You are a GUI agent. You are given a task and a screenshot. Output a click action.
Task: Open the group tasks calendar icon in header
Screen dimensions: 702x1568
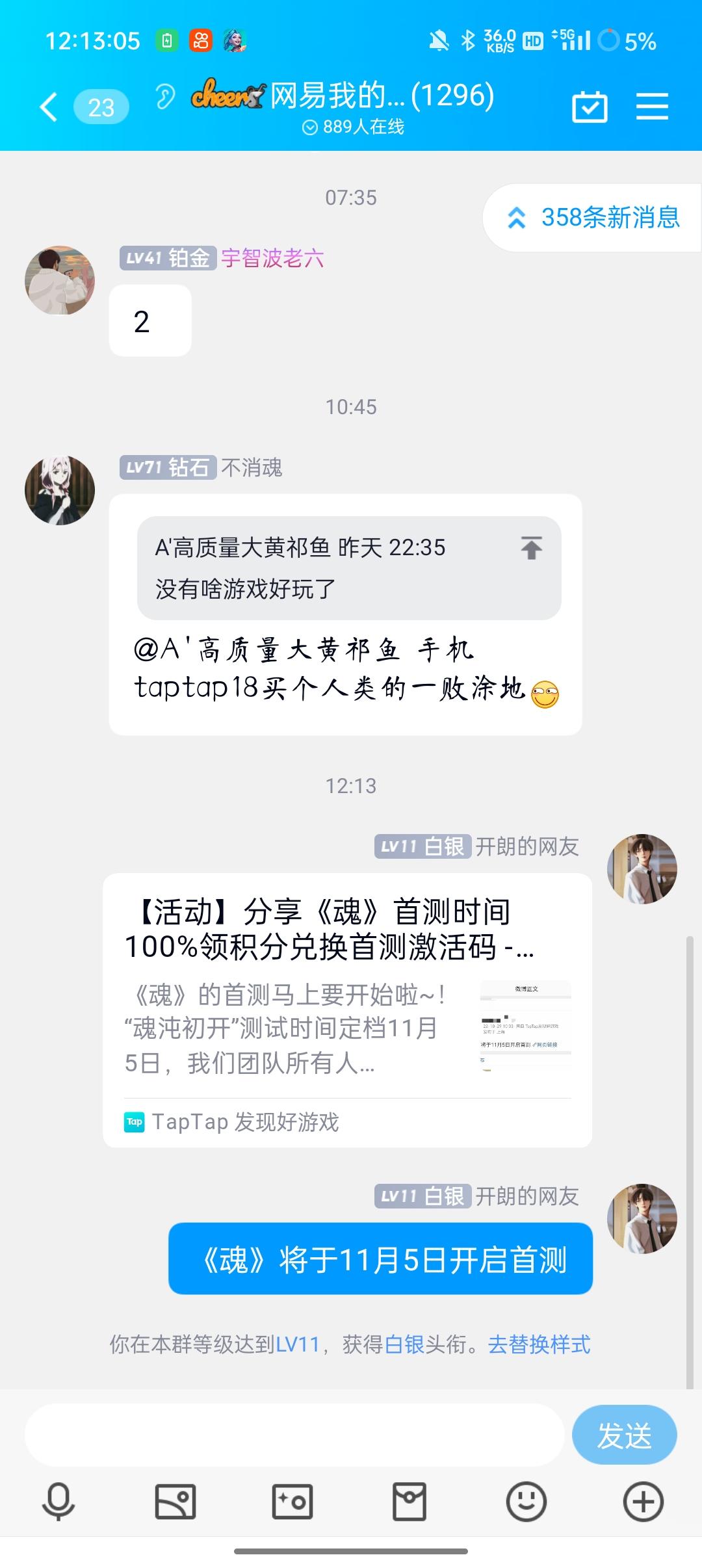click(x=590, y=106)
